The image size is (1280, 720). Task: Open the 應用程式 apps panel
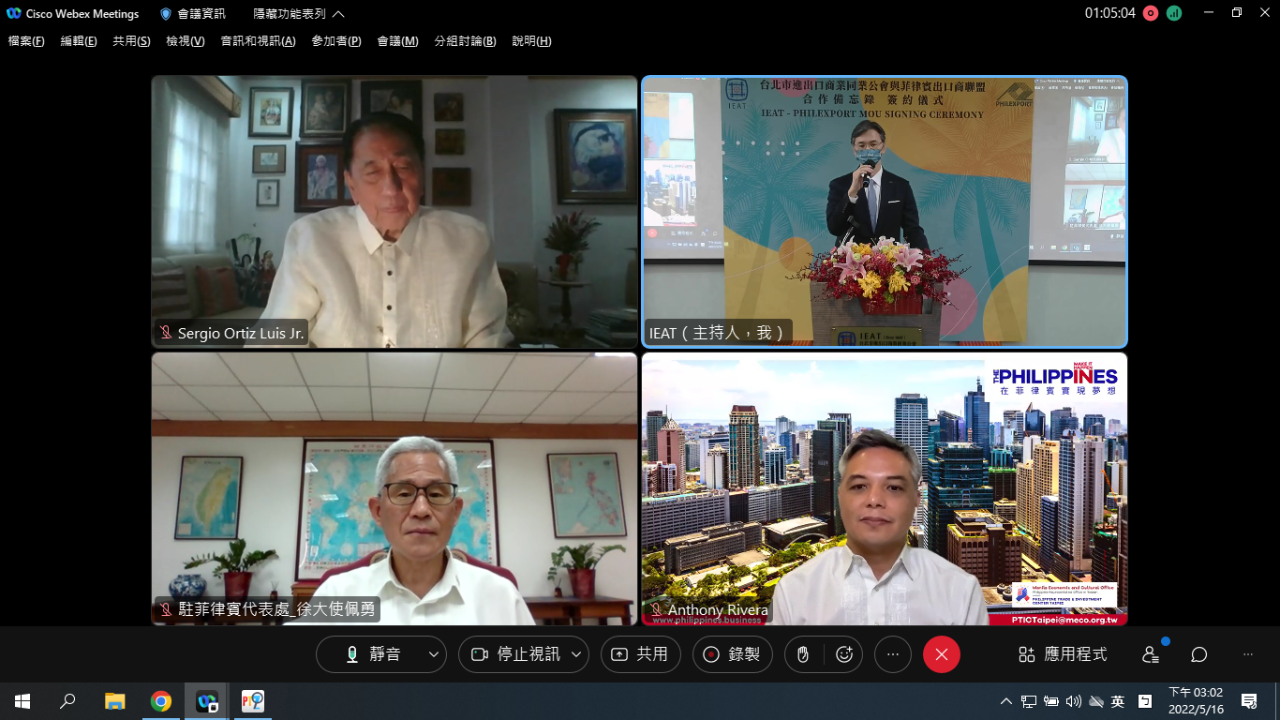click(x=1063, y=654)
